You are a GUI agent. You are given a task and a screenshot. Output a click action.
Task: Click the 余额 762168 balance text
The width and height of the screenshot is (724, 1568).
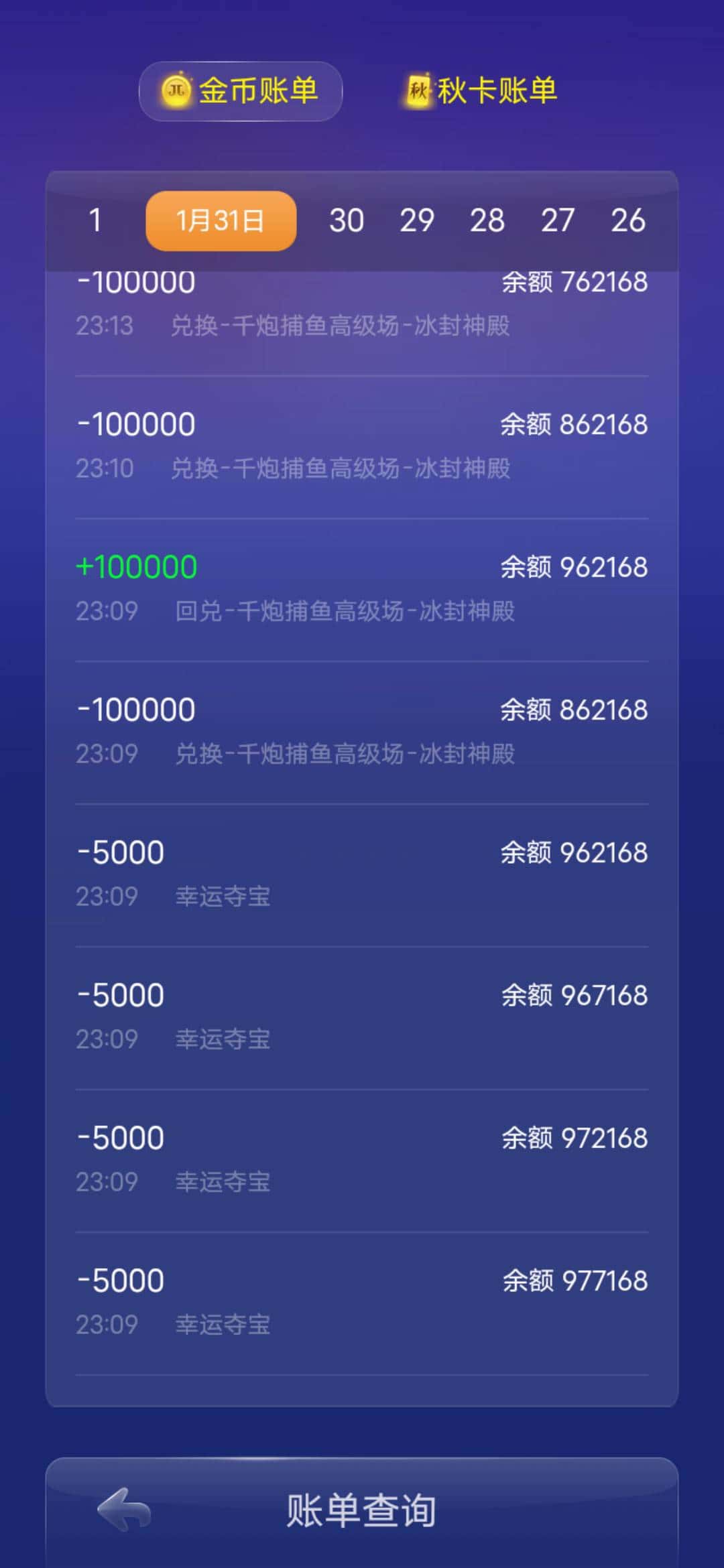pos(575,281)
